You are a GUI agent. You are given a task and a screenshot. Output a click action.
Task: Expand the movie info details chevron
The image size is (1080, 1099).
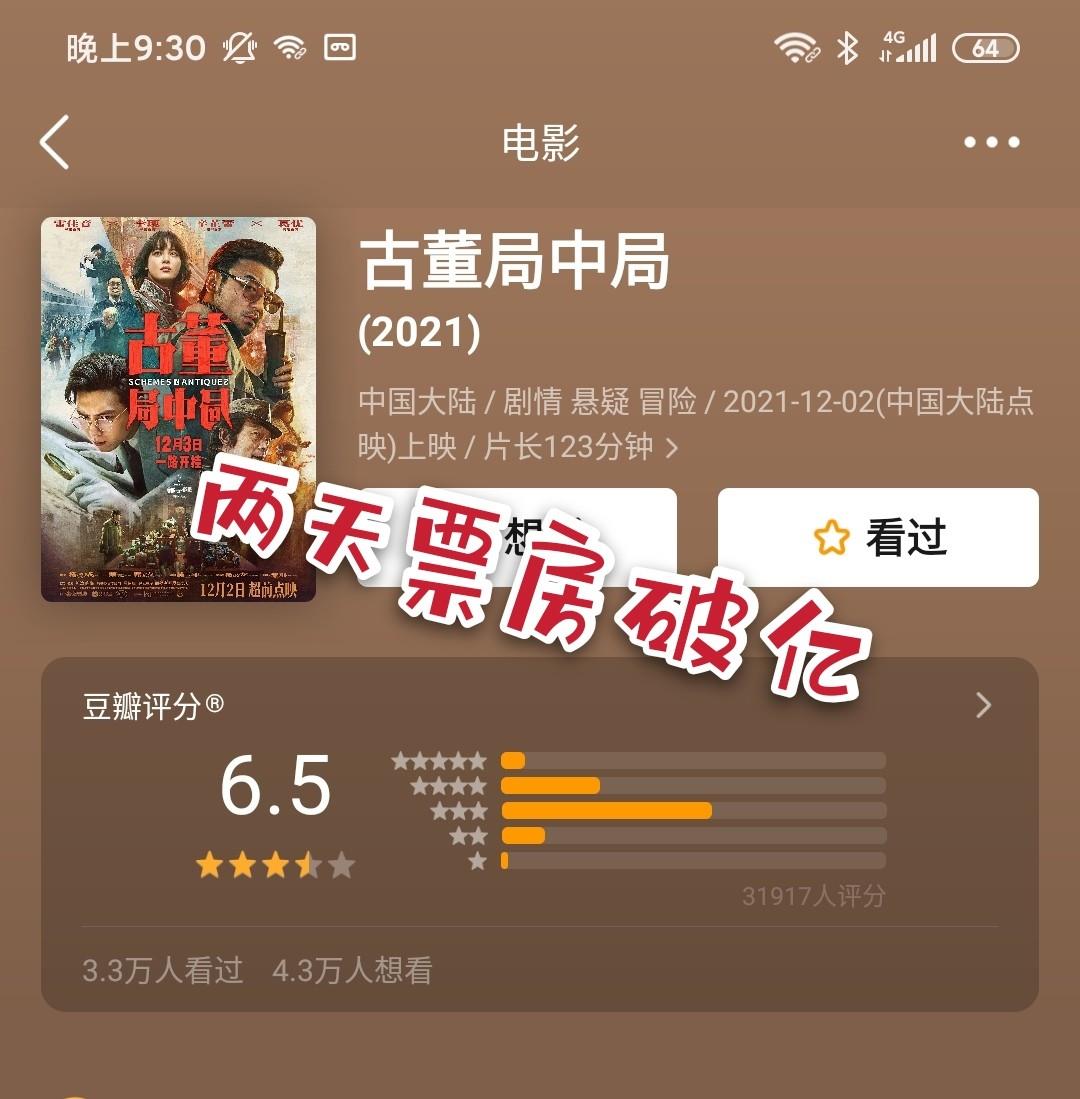pyautogui.click(x=672, y=448)
